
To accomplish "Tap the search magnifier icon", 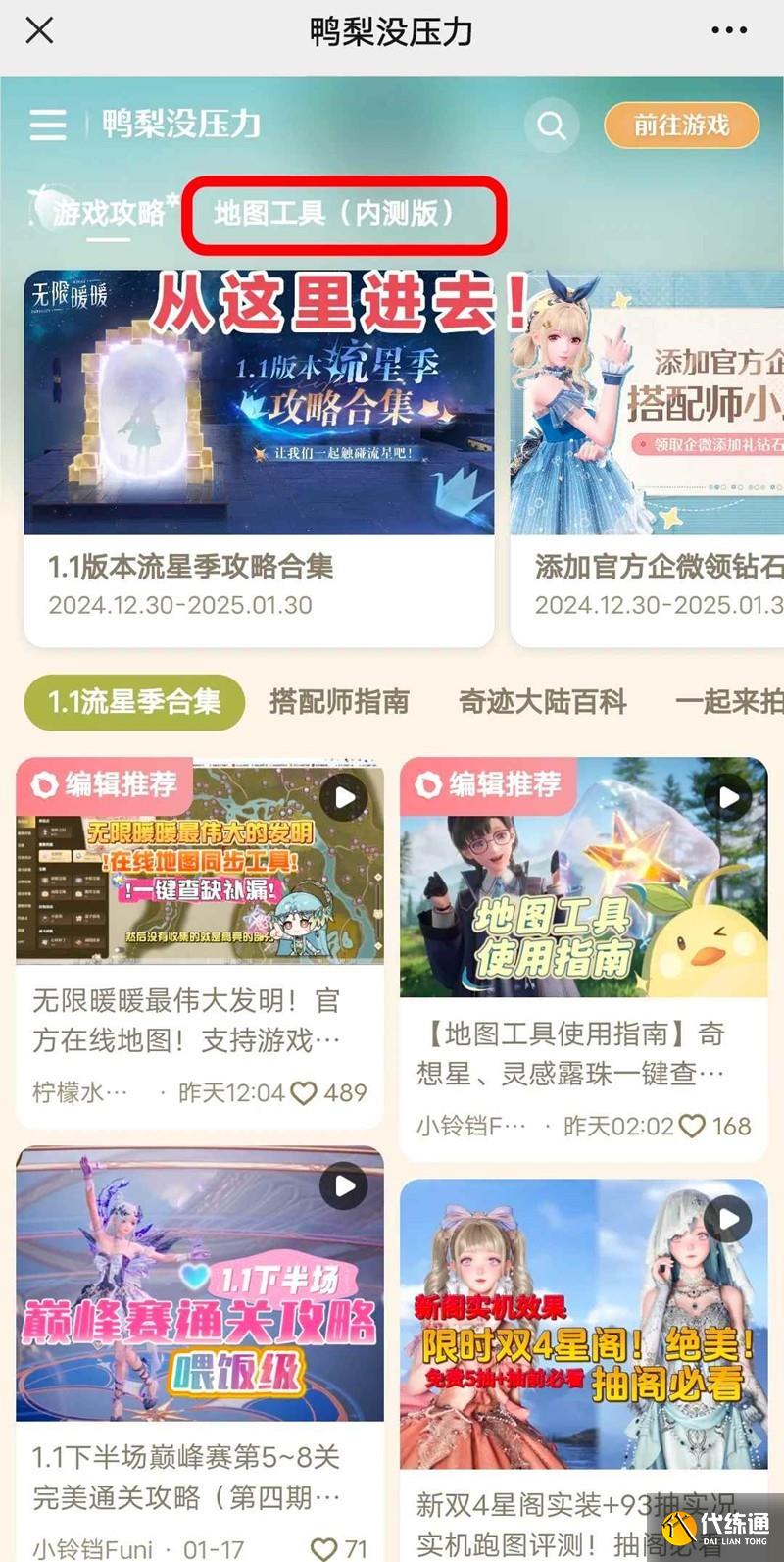I will [x=552, y=126].
